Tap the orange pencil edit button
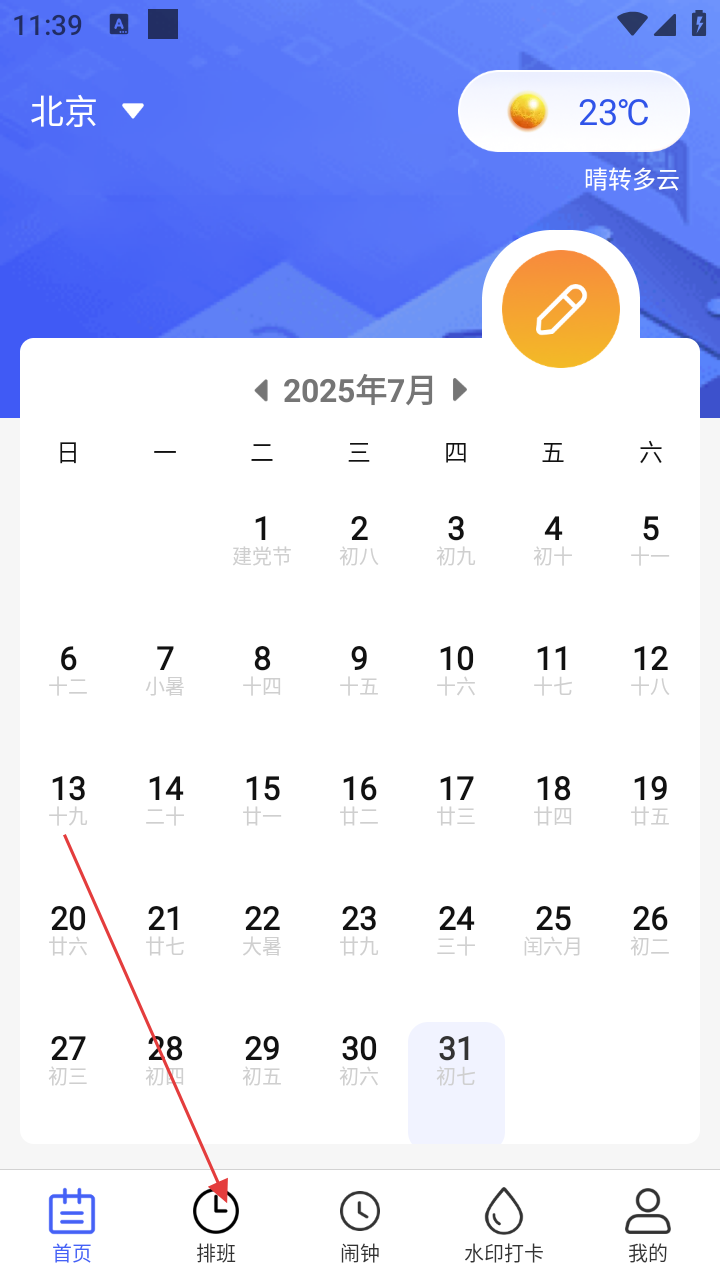 (561, 309)
